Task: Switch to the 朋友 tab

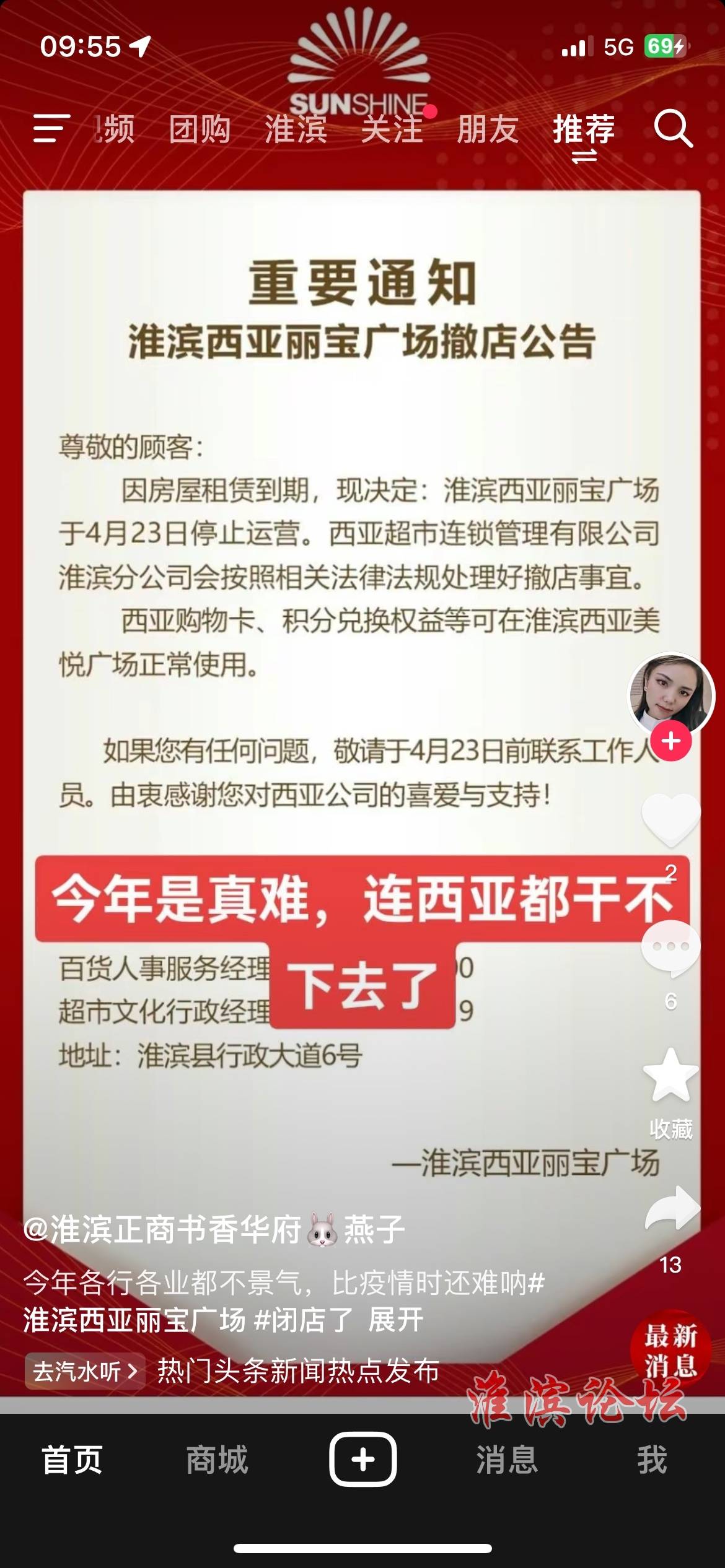Action: 488,130
